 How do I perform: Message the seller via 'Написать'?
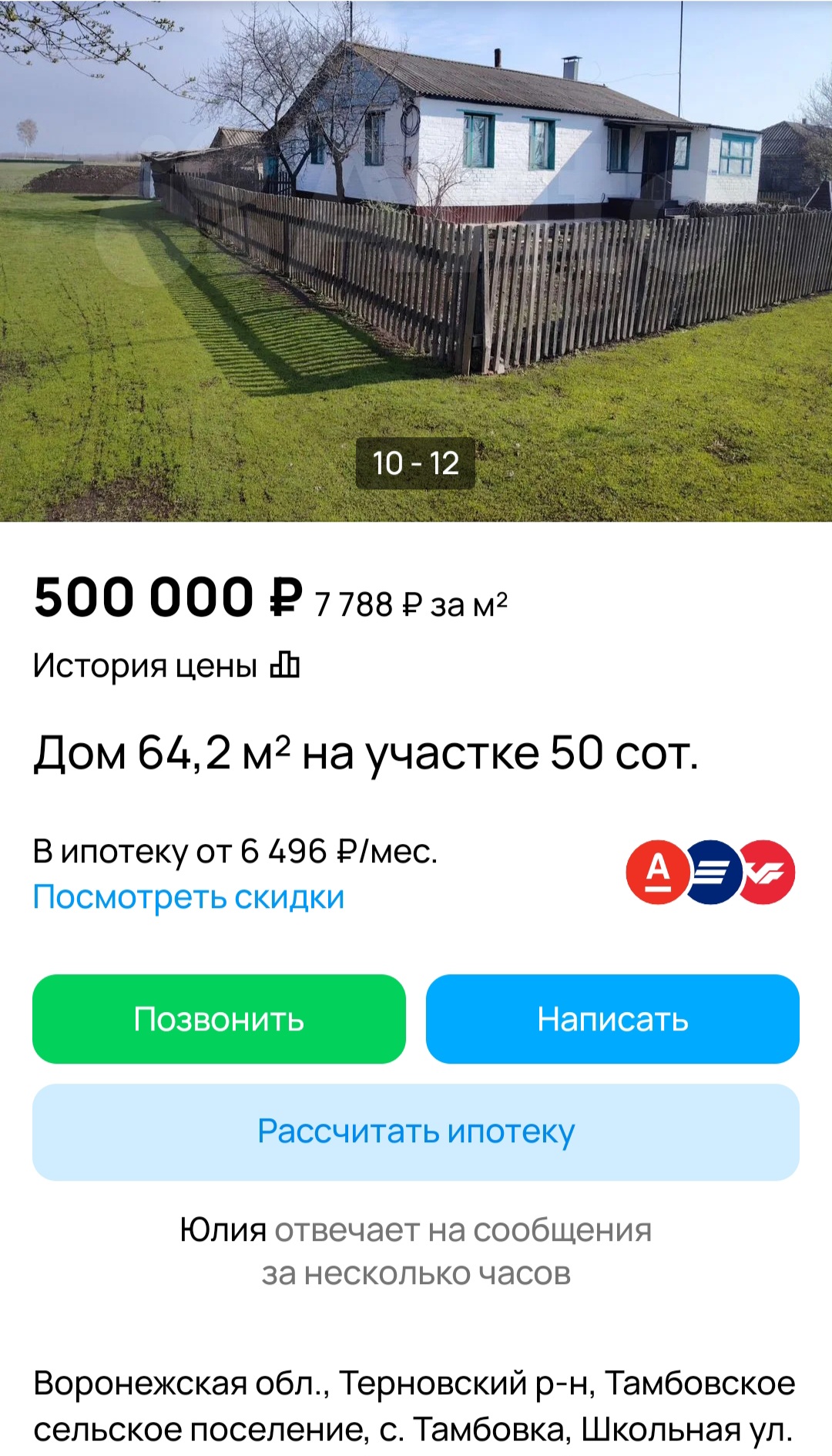[612, 1019]
